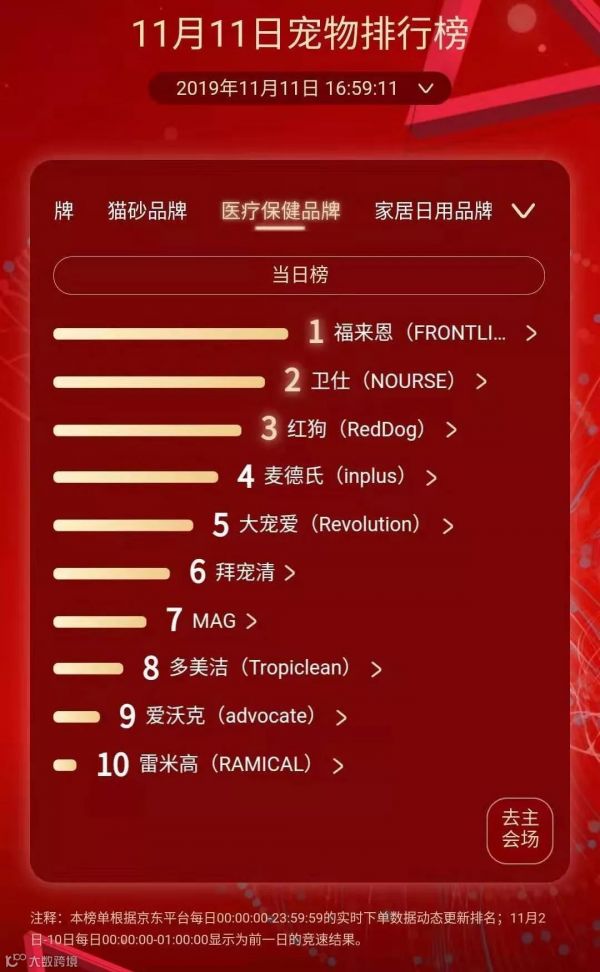Expand the category tabs chevron
This screenshot has height=972, width=600.
coord(523,211)
